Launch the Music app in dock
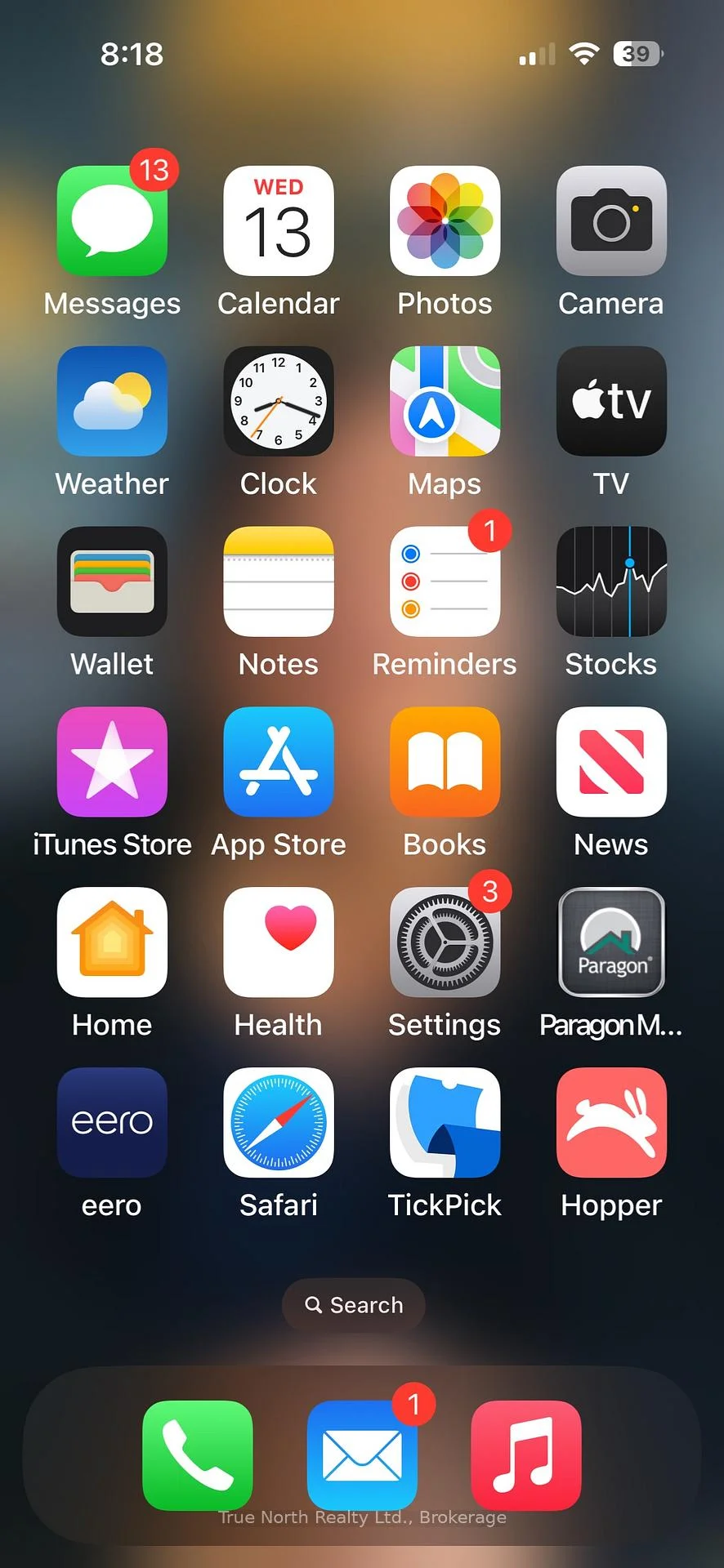Viewport: 724px width, 1568px height. (x=526, y=1456)
